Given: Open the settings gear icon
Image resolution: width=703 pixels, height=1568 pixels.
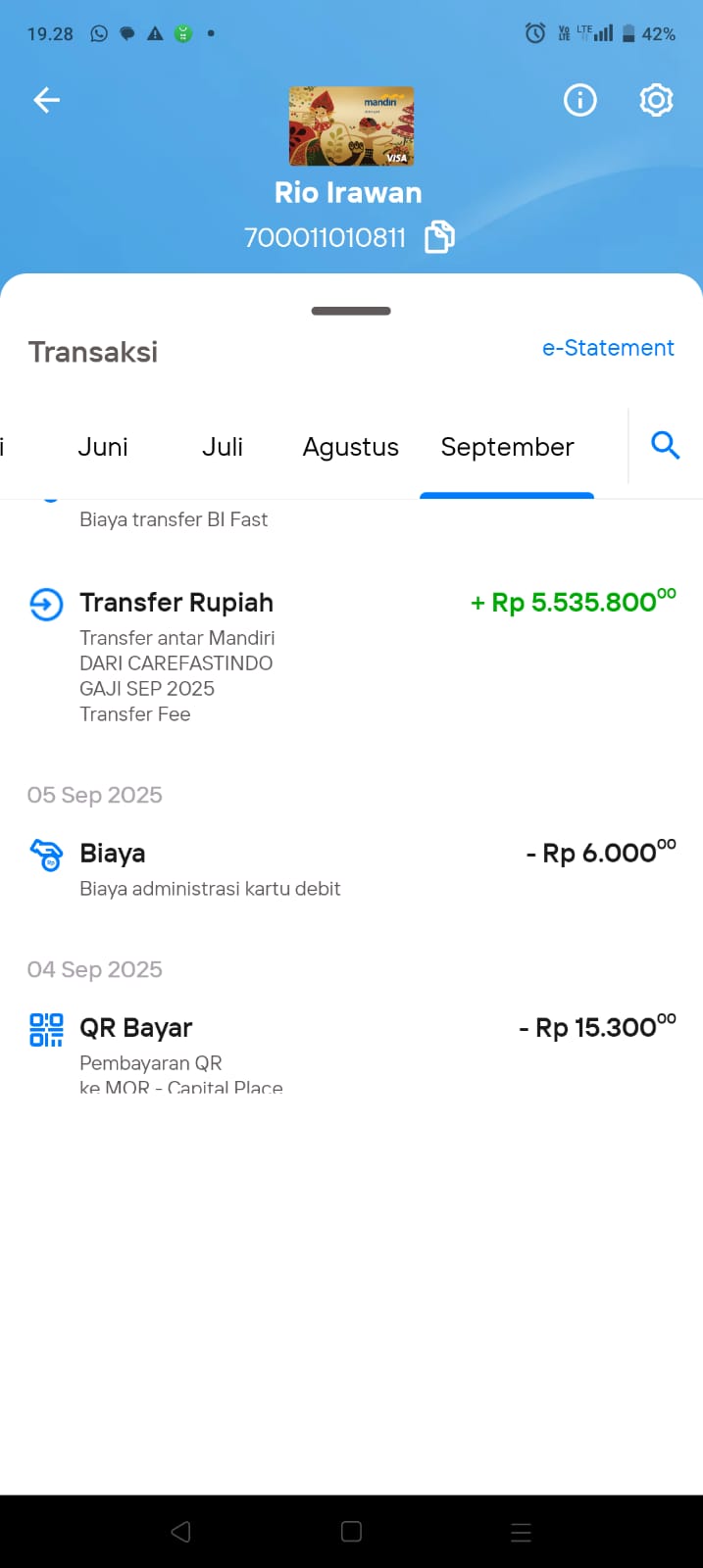Looking at the screenshot, I should (656, 100).
